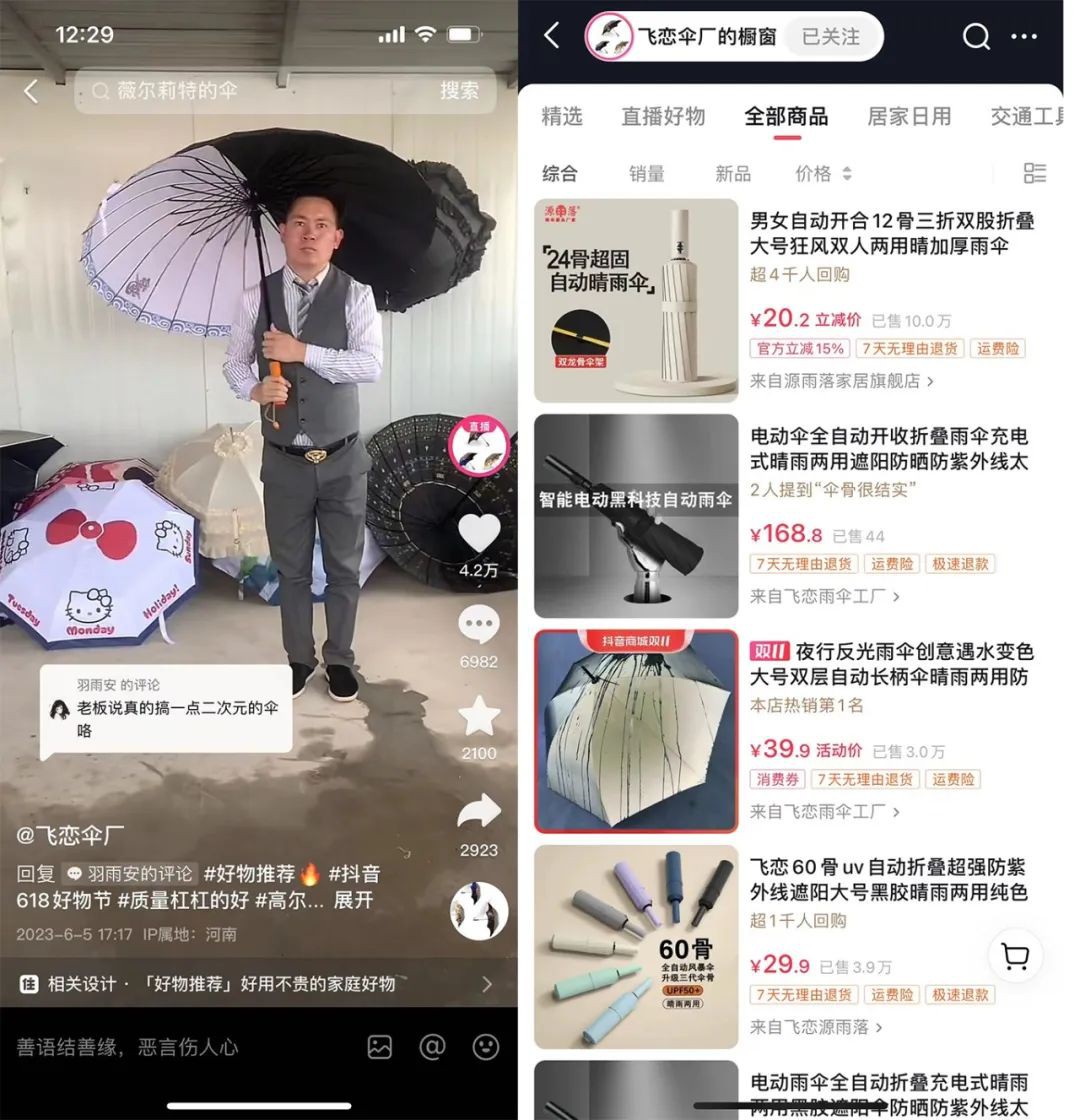Image resolution: width=1080 pixels, height=1120 pixels.
Task: Open the video comments
Action: (478, 627)
